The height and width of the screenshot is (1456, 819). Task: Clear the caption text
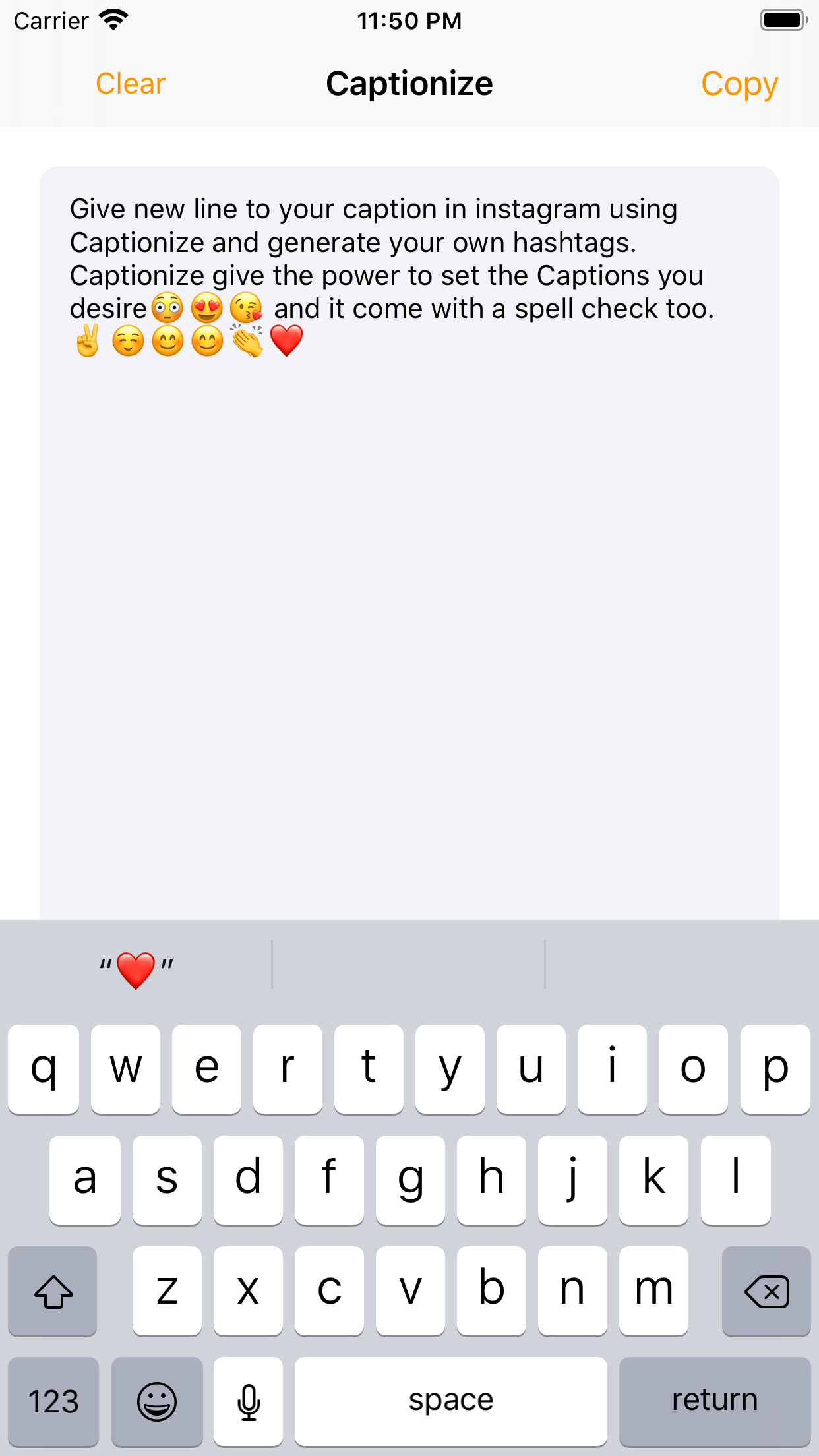(x=130, y=83)
